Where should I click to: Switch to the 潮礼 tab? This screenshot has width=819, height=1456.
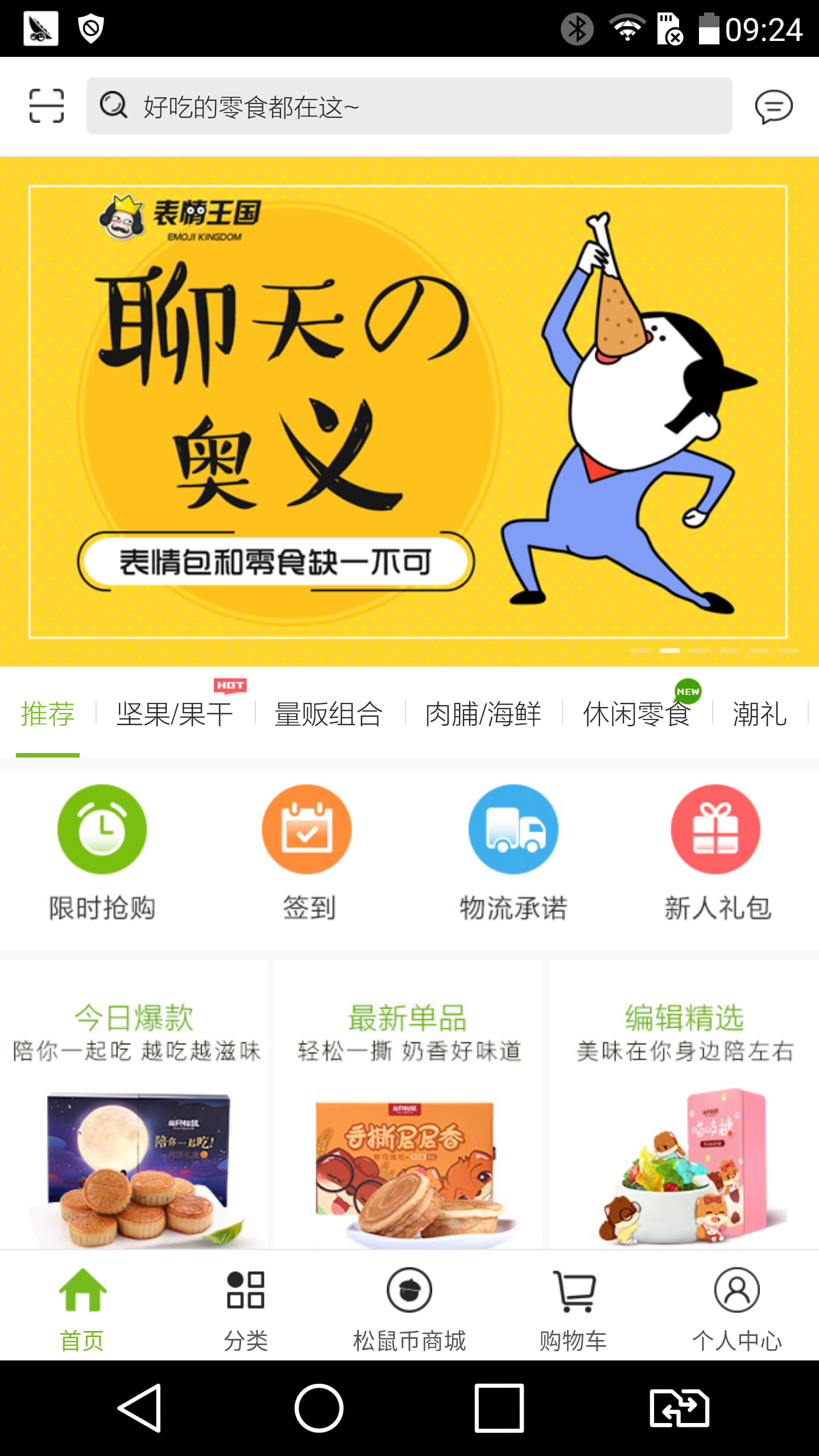coord(760,714)
